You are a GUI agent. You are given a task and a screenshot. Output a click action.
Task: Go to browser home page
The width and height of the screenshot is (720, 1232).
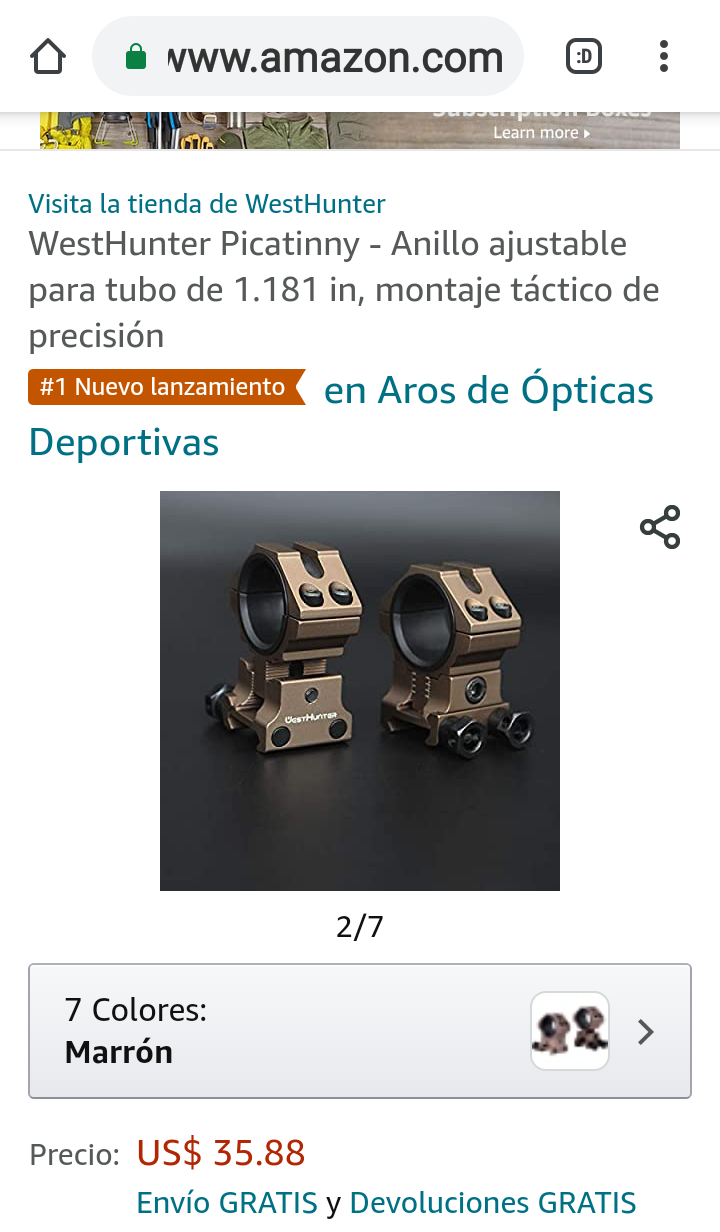tap(48, 57)
